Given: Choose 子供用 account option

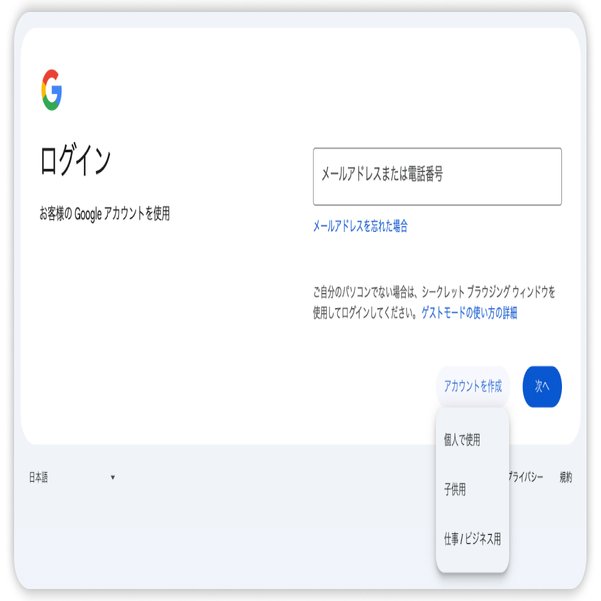Looking at the screenshot, I should point(455,489).
